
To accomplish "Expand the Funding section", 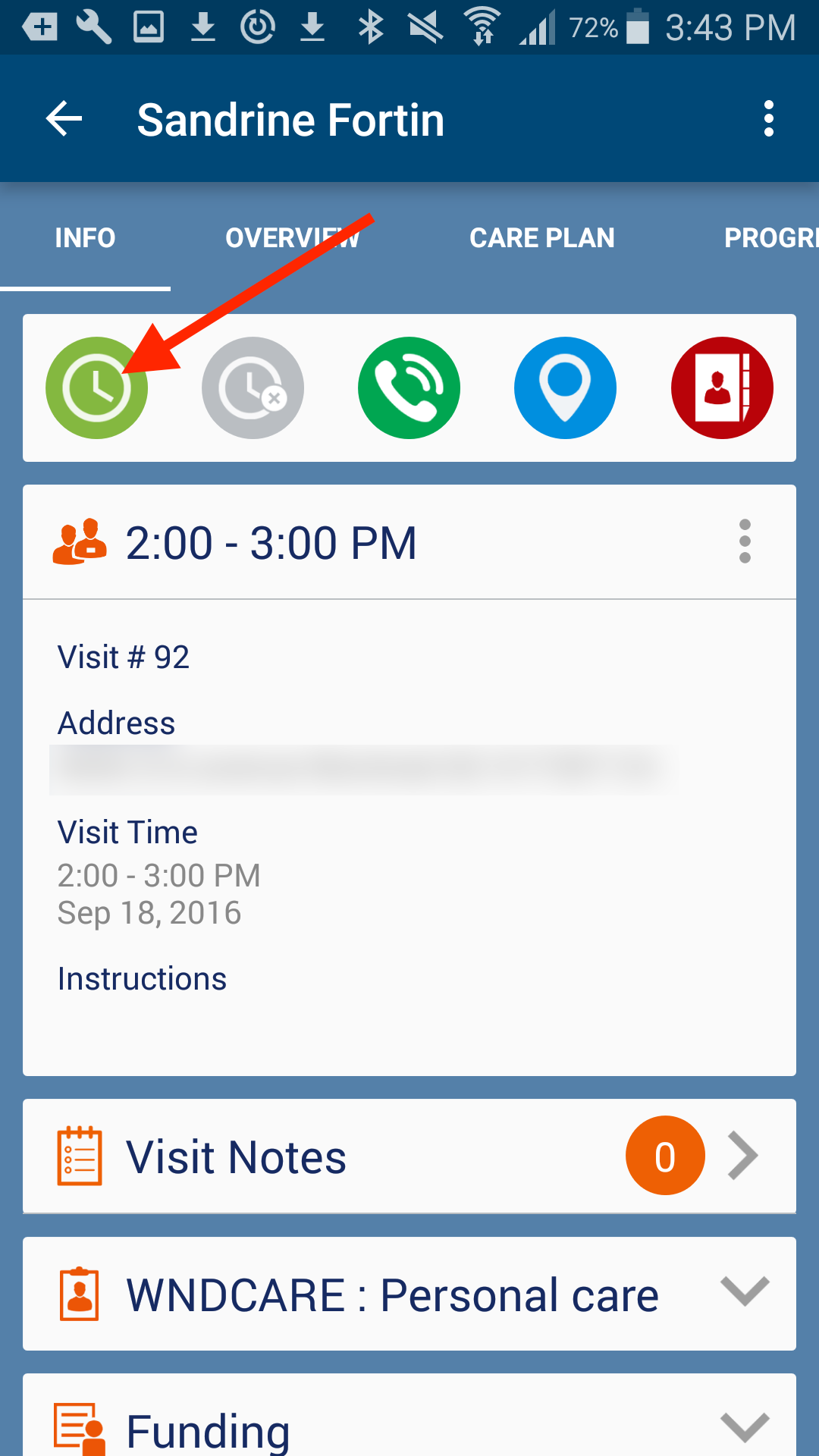I will [x=409, y=1427].
